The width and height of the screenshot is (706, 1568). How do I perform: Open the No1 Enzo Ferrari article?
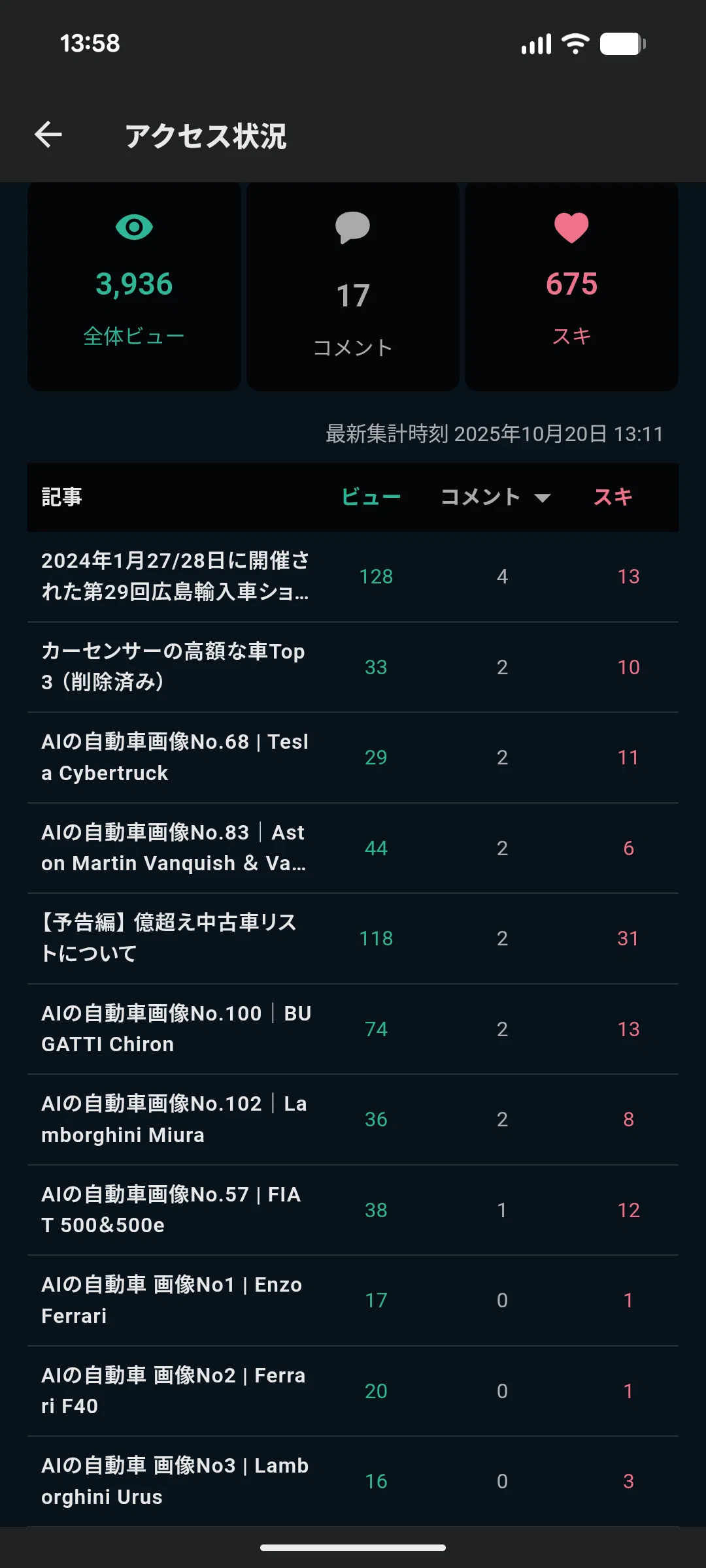(x=353, y=1300)
